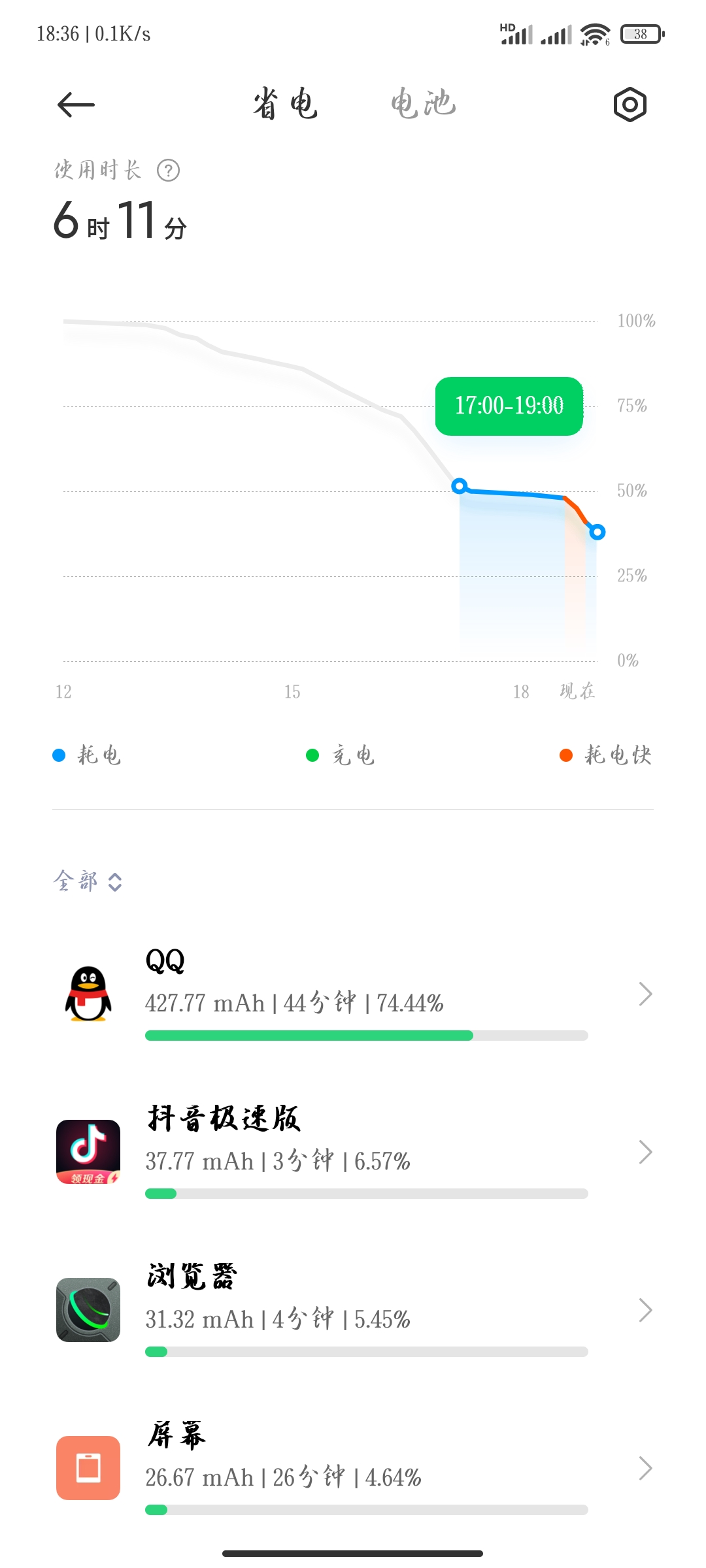Switch to the 电池 tab
The width and height of the screenshot is (706, 1568).
click(x=423, y=105)
